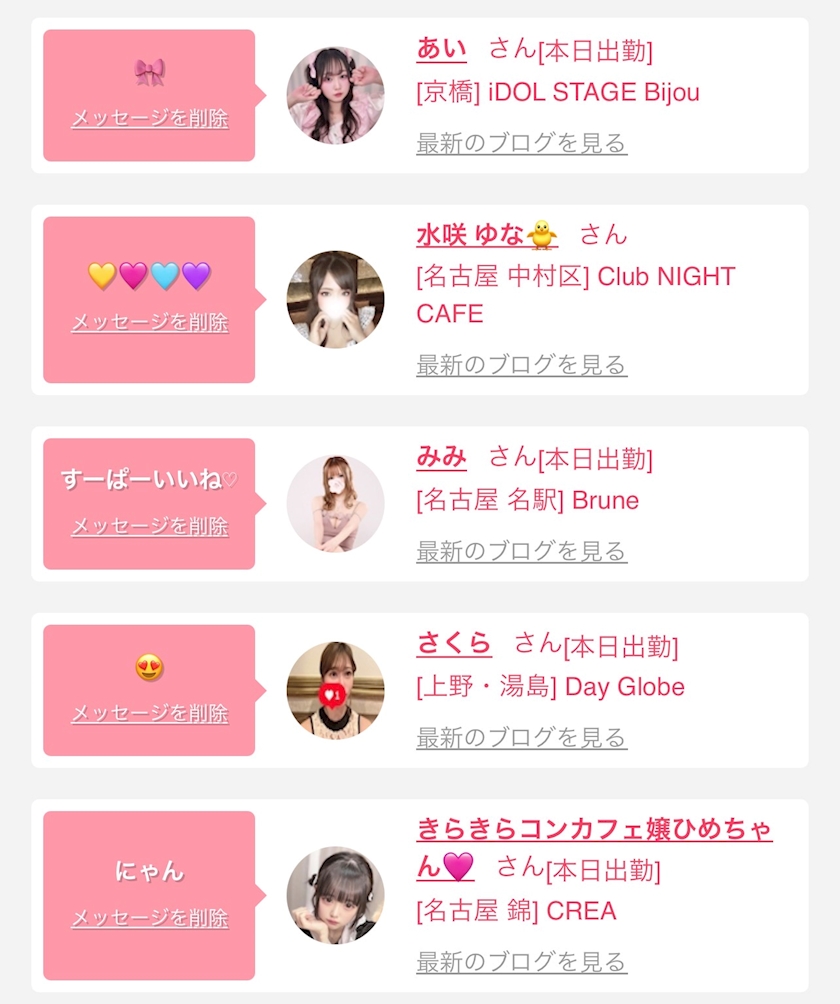View みみ's latest blog
This screenshot has width=840, height=1004.
(x=521, y=551)
